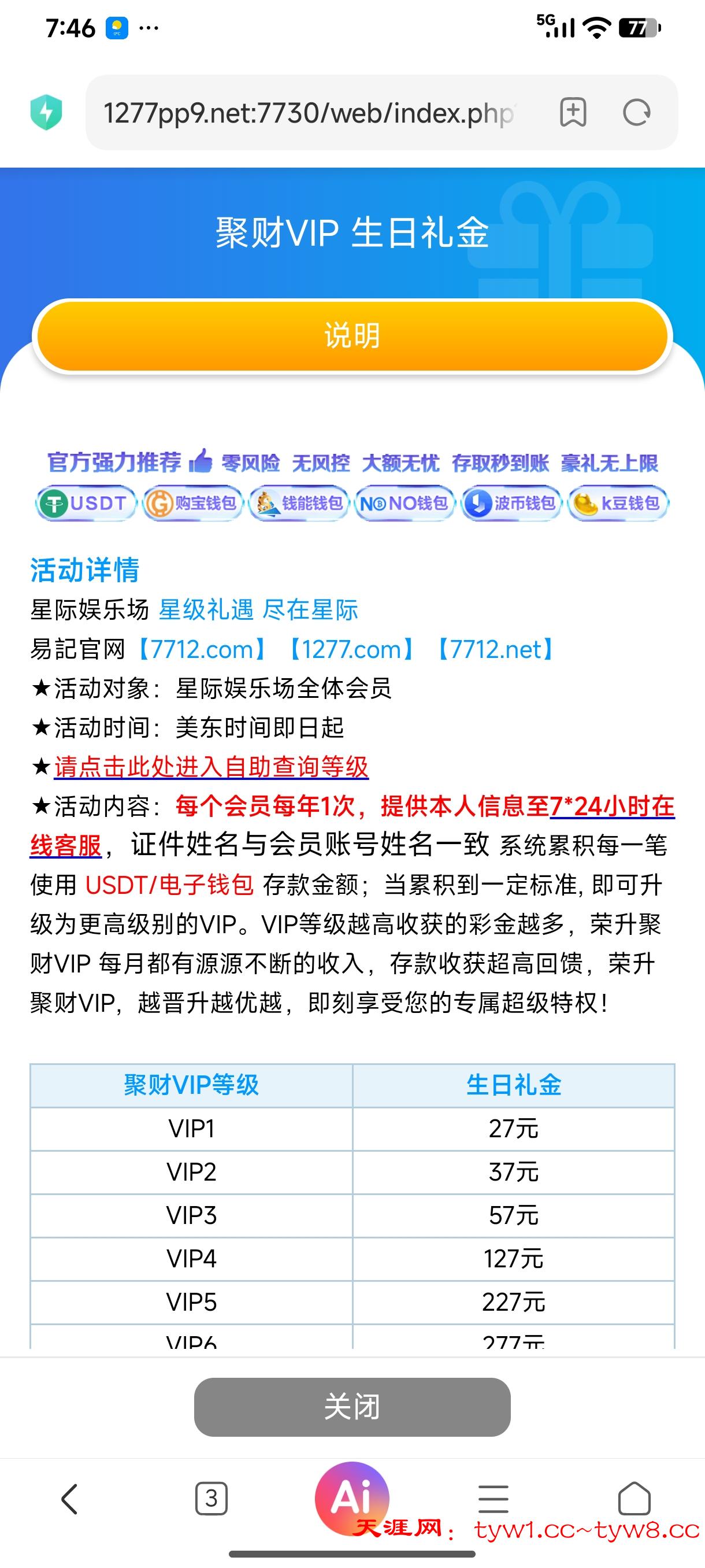Open the browser hamburger menu
705x1568 pixels.
[x=493, y=1499]
